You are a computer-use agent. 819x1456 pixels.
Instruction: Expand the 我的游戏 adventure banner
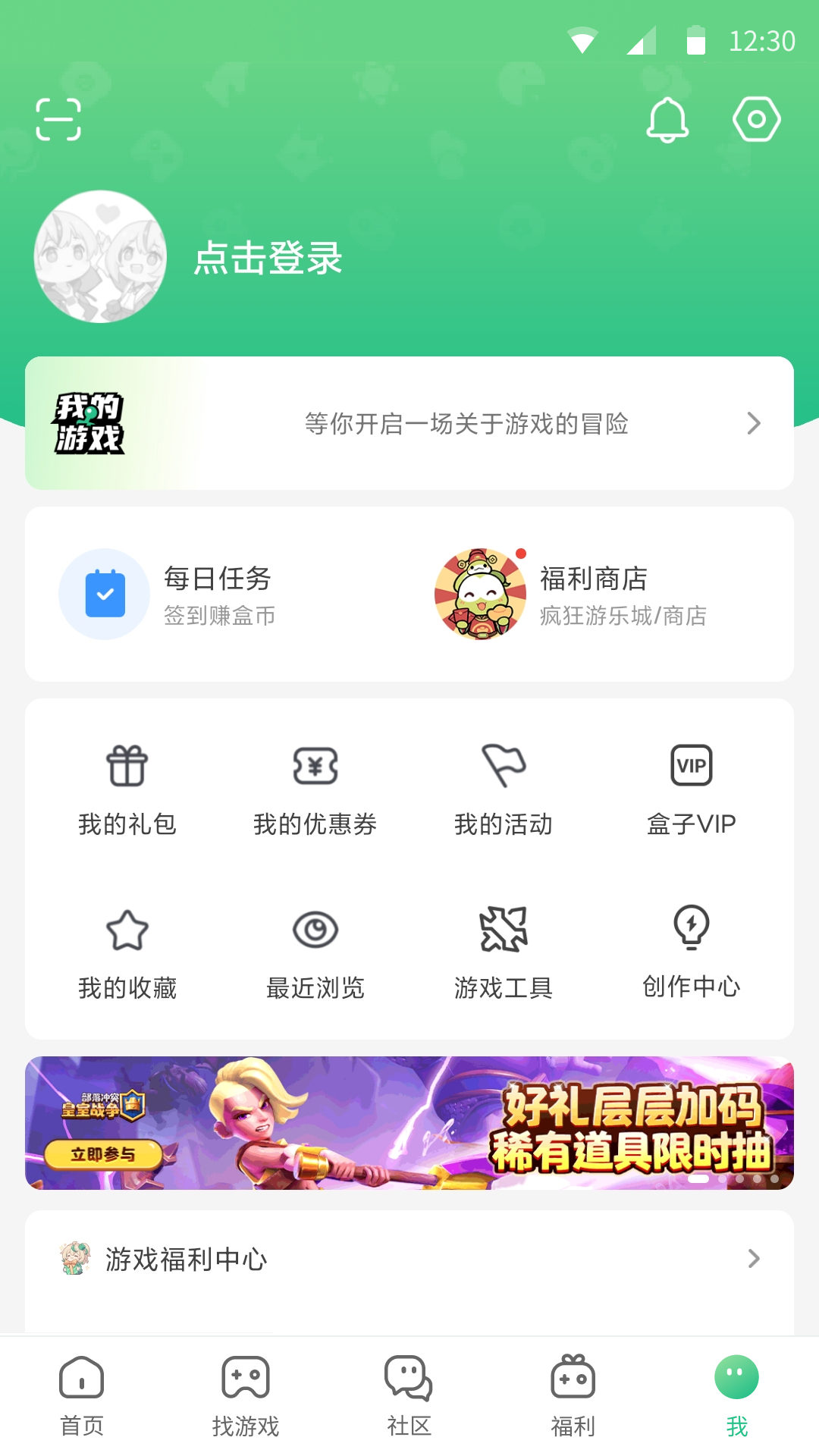click(x=409, y=425)
